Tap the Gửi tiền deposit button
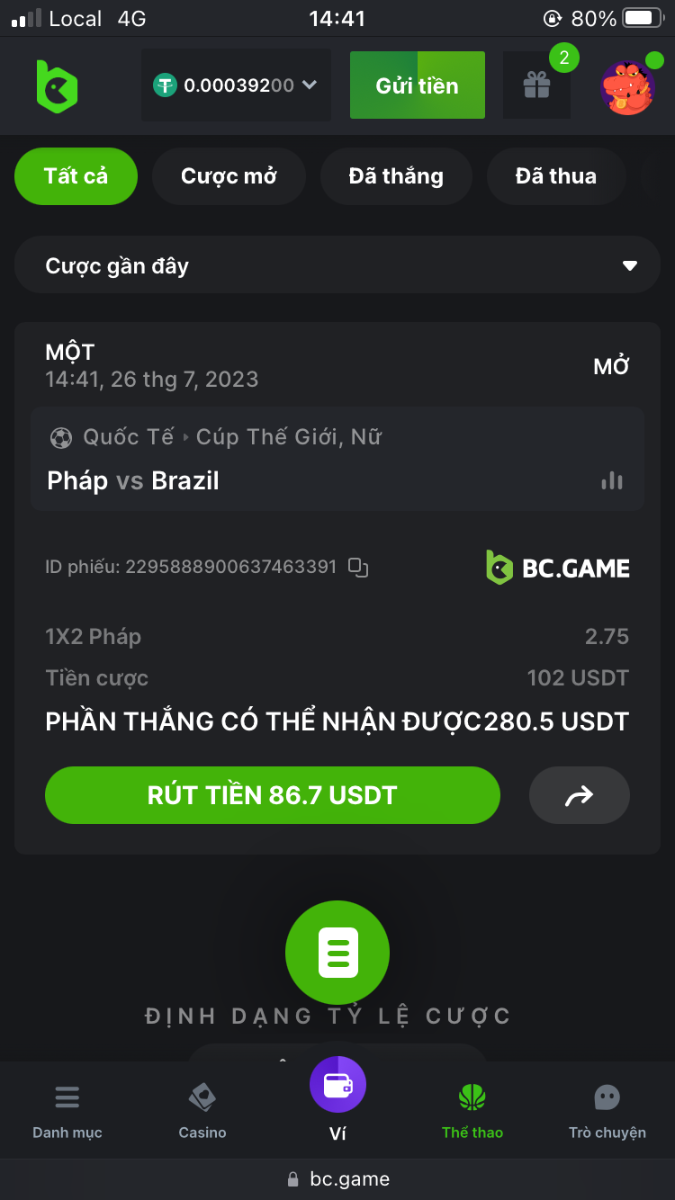The width and height of the screenshot is (675, 1200). [417, 86]
